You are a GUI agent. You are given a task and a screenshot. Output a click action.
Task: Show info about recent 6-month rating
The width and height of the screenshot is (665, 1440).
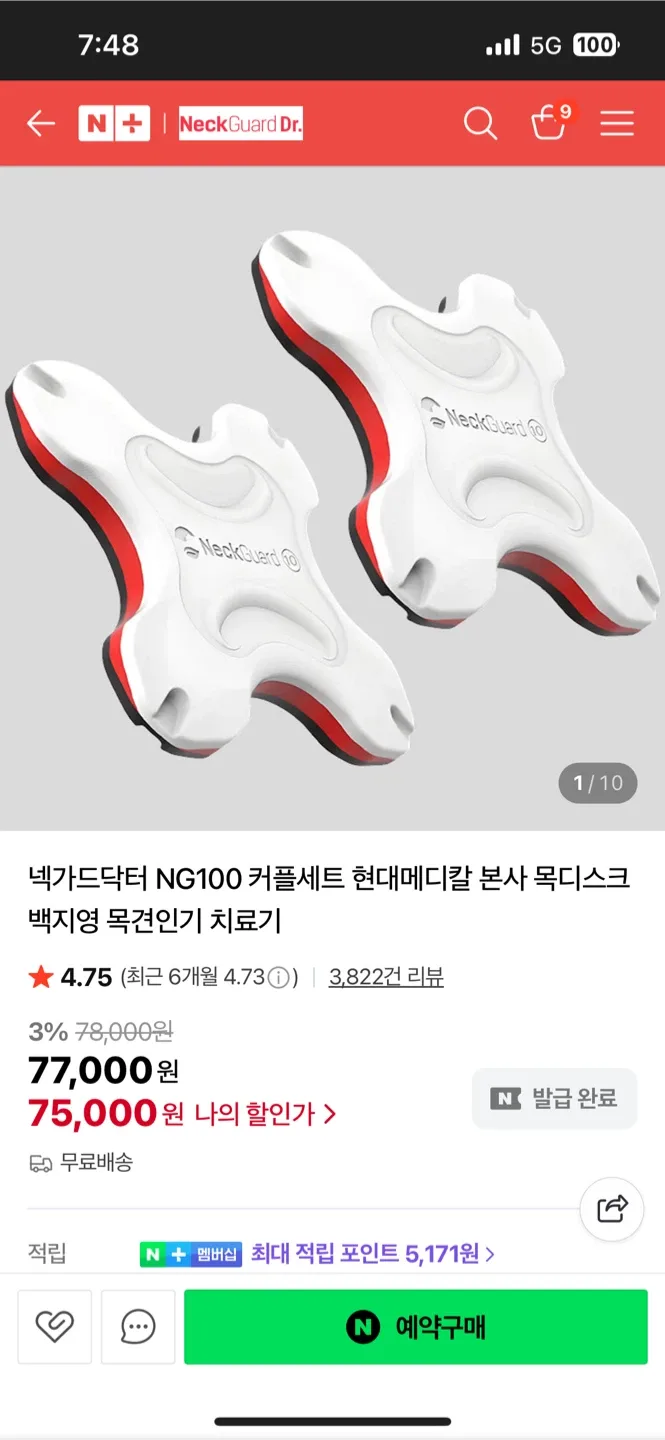(x=280, y=977)
